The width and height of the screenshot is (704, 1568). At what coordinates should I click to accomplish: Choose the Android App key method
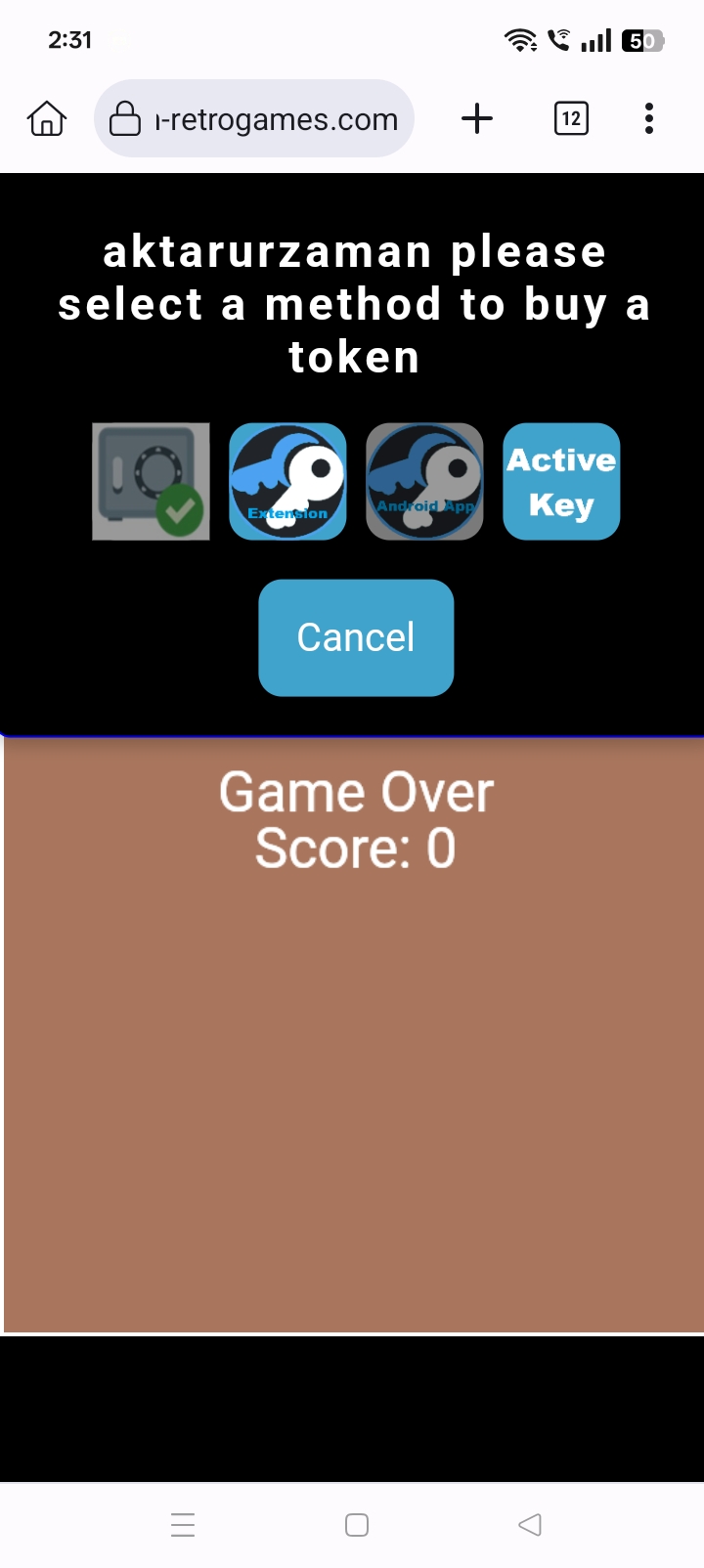click(424, 481)
